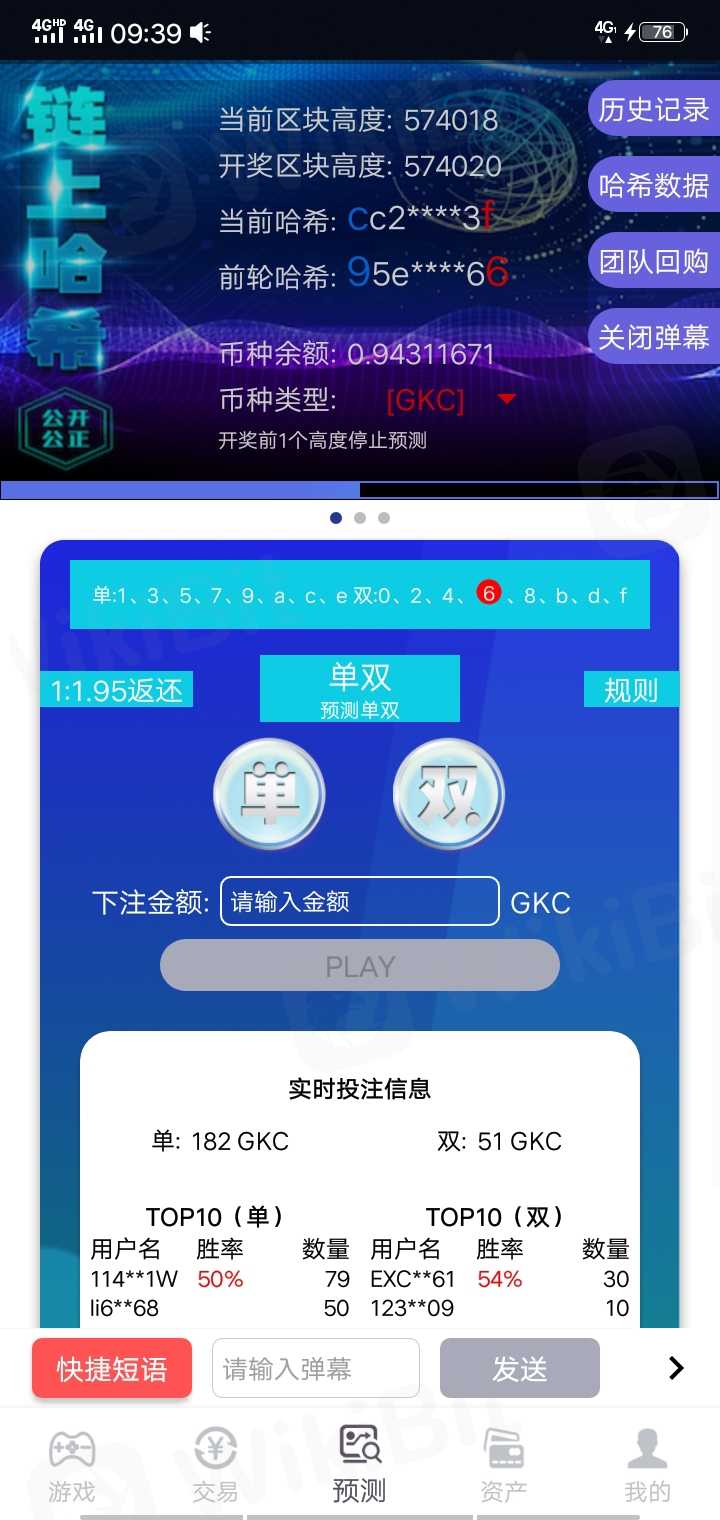Tap the right arrow beside 发送

coord(676,1368)
